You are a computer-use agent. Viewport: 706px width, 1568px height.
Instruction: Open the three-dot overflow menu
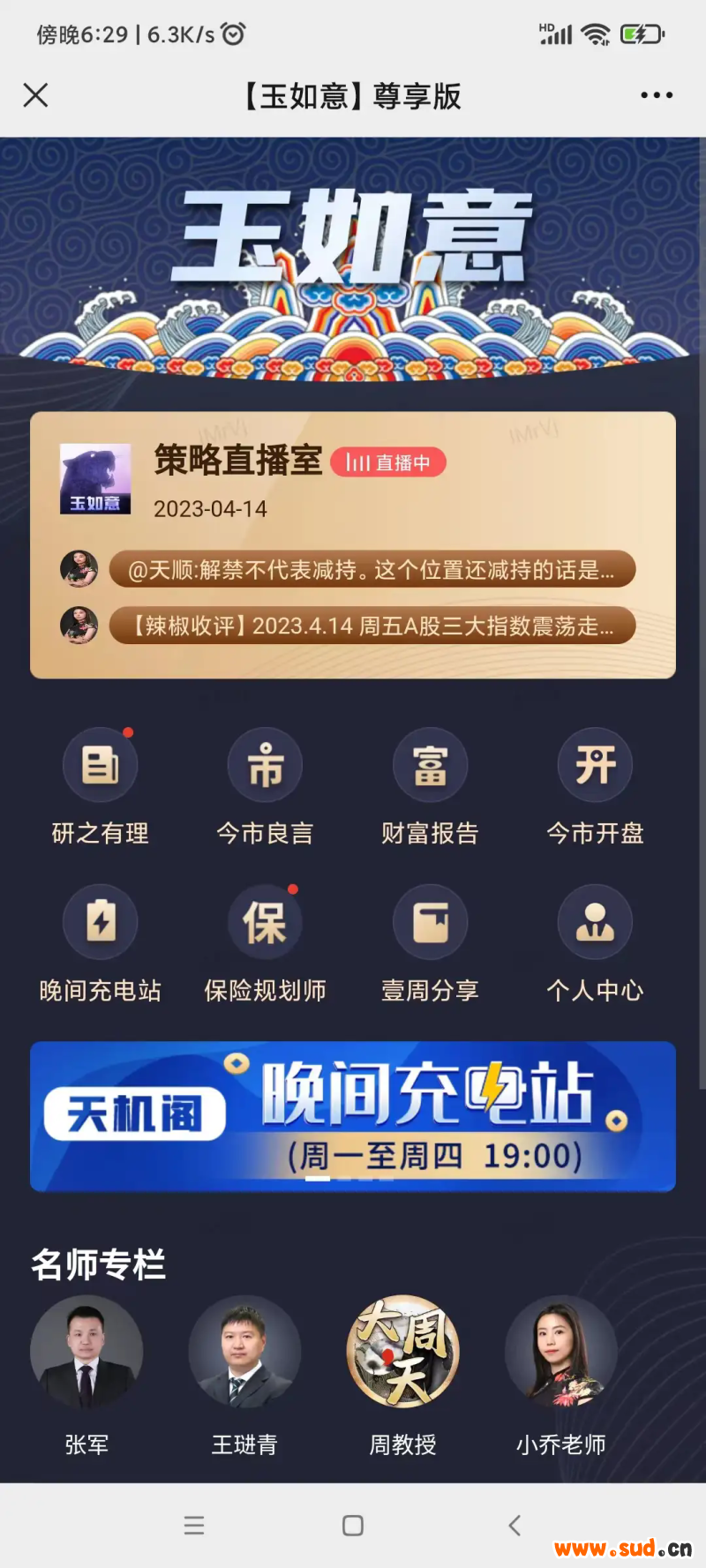[x=657, y=95]
